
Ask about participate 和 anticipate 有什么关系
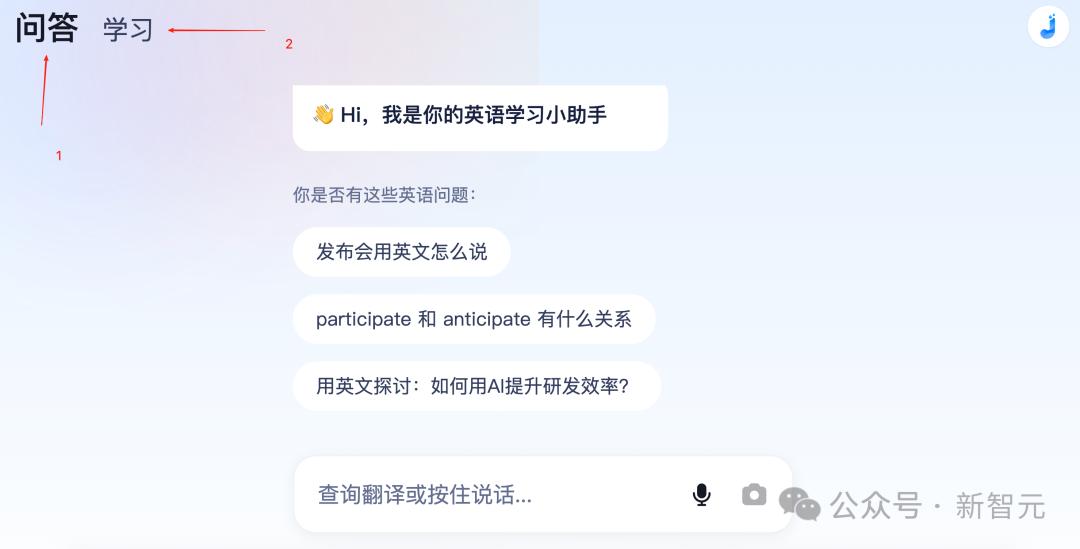click(x=473, y=319)
